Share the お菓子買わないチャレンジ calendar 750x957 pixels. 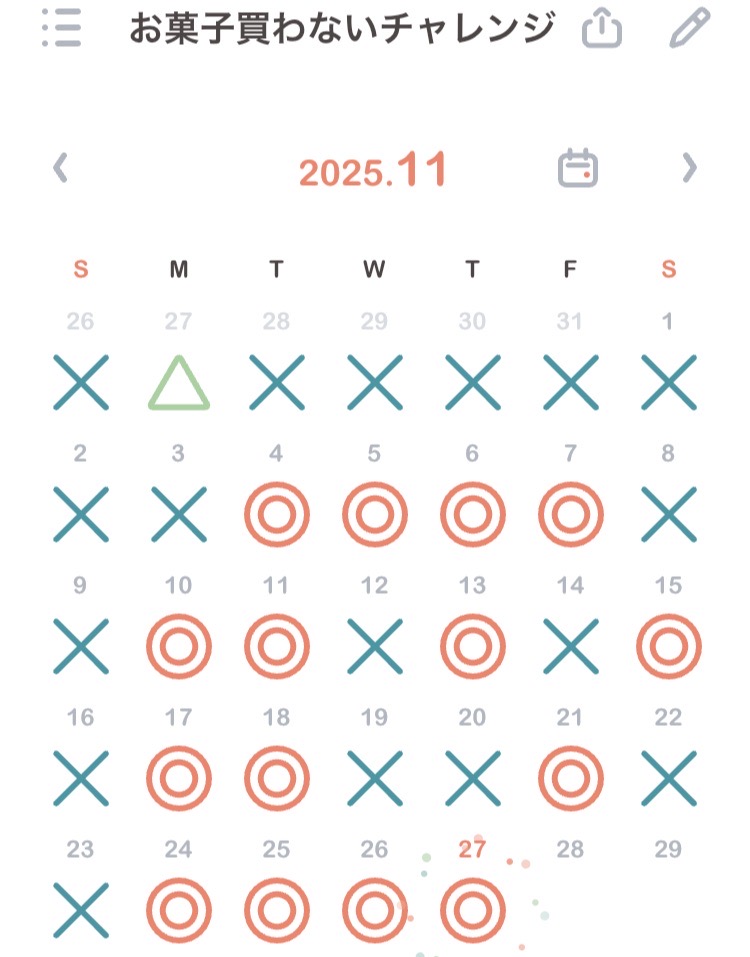[602, 29]
